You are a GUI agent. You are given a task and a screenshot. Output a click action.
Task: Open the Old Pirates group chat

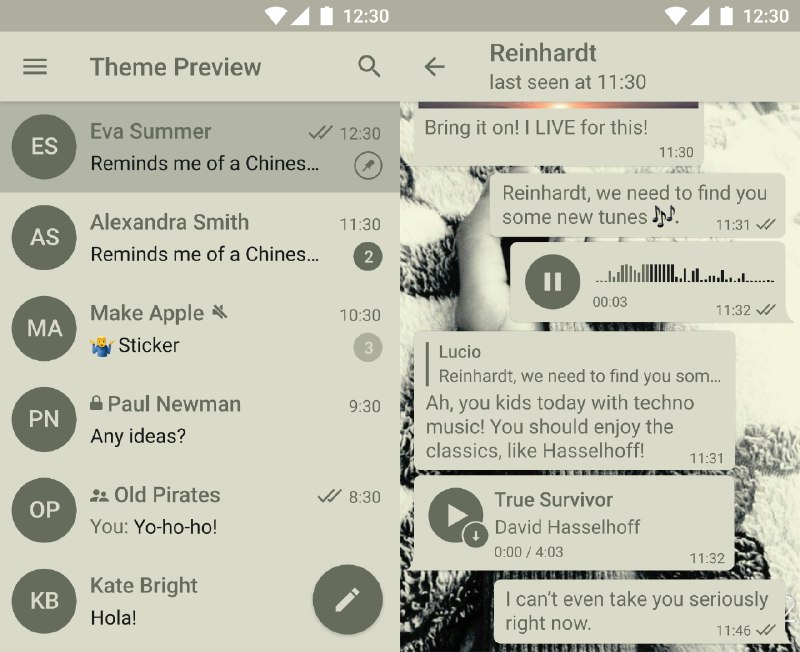tap(200, 510)
